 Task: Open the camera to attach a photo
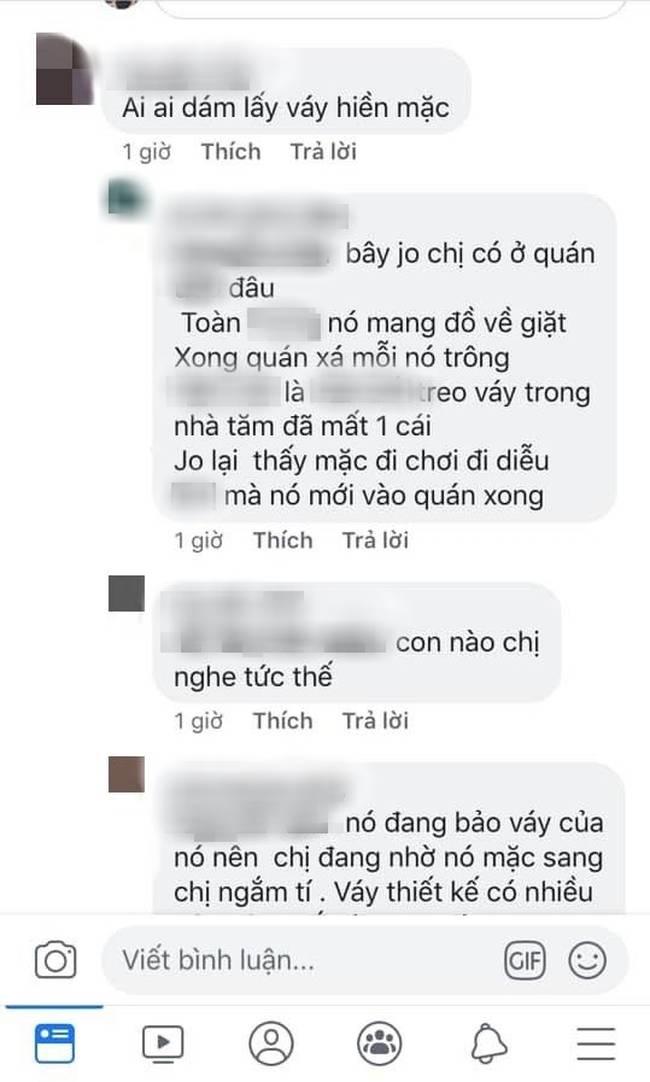pos(56,961)
